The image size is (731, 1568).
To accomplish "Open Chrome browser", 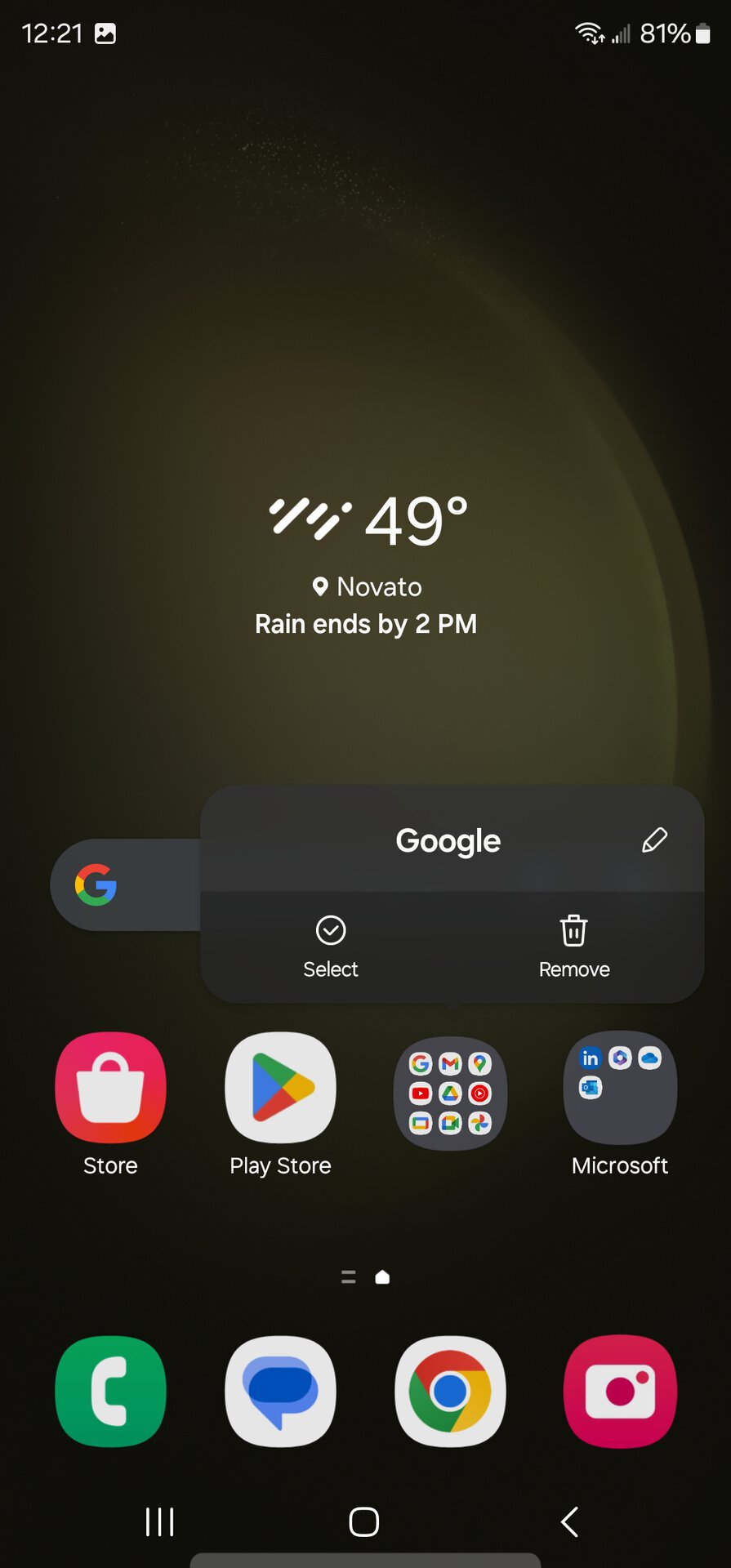I will coord(450,1391).
